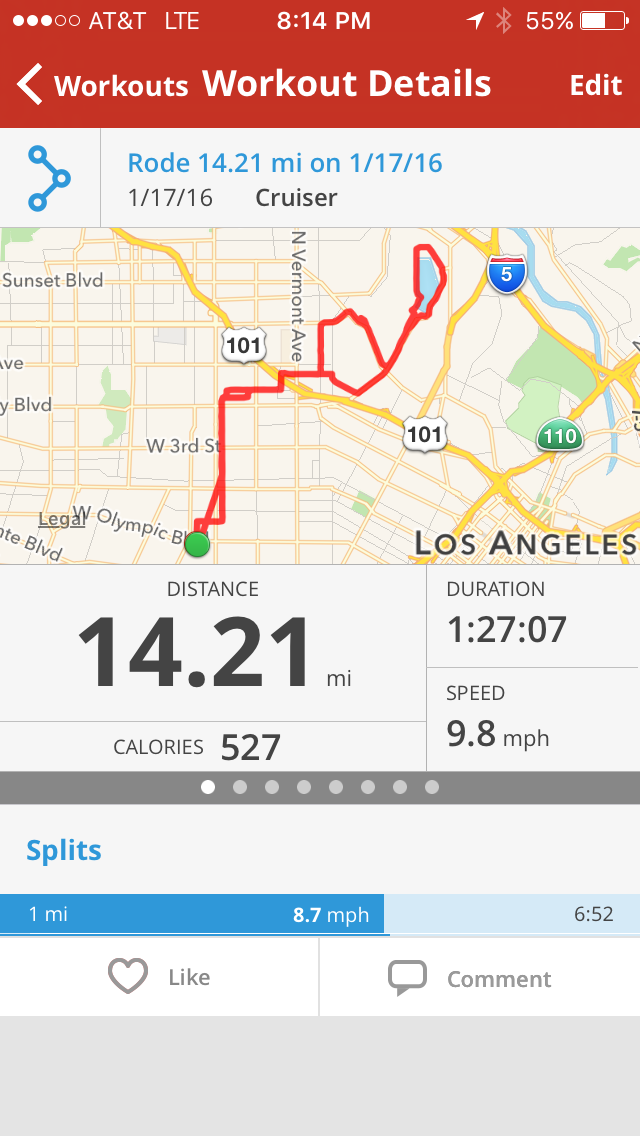Open the ride route map
Viewport: 640px width, 1136px height.
tap(320, 395)
